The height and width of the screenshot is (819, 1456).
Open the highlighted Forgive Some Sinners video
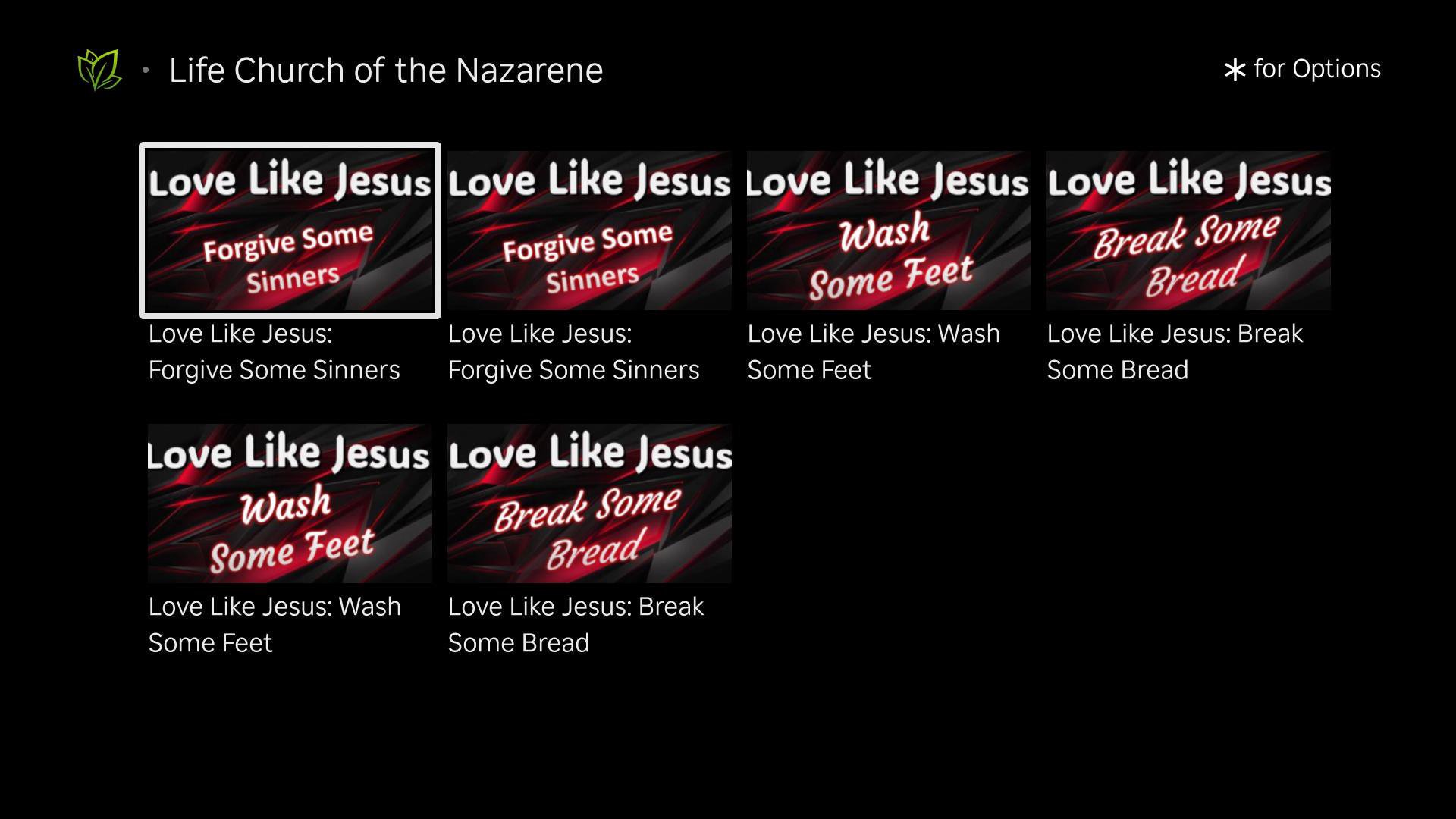pyautogui.click(x=290, y=231)
